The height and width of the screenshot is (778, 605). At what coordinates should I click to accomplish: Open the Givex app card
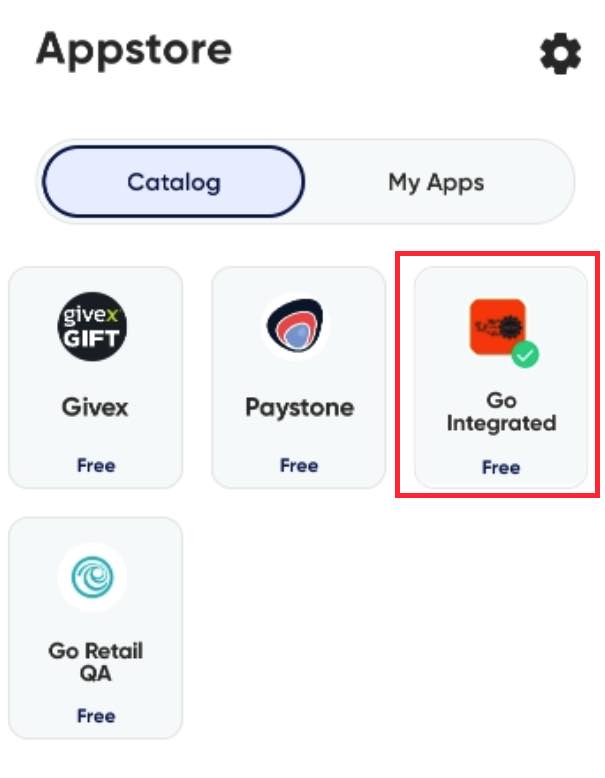point(96,377)
